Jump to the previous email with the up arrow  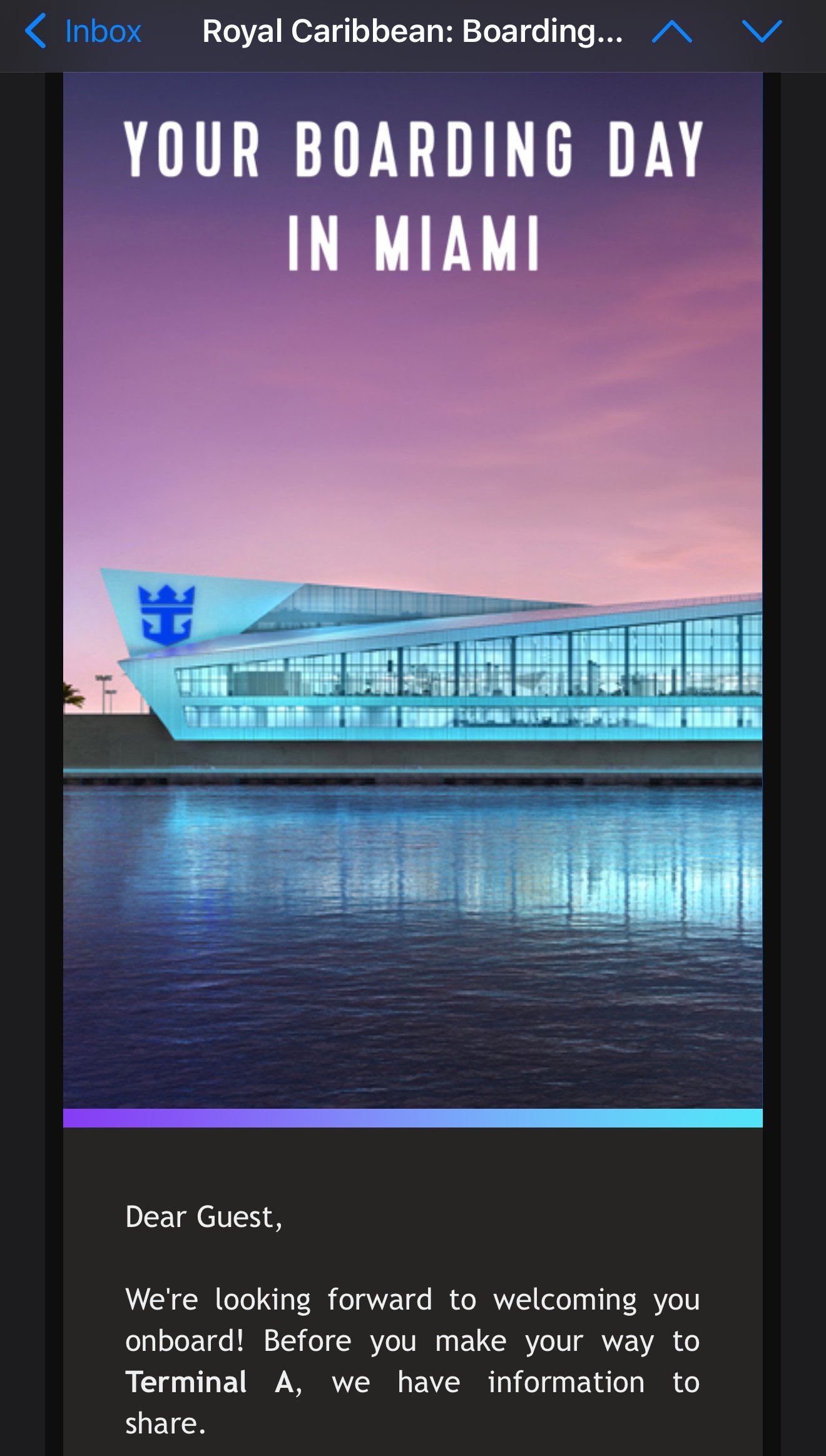click(x=672, y=31)
